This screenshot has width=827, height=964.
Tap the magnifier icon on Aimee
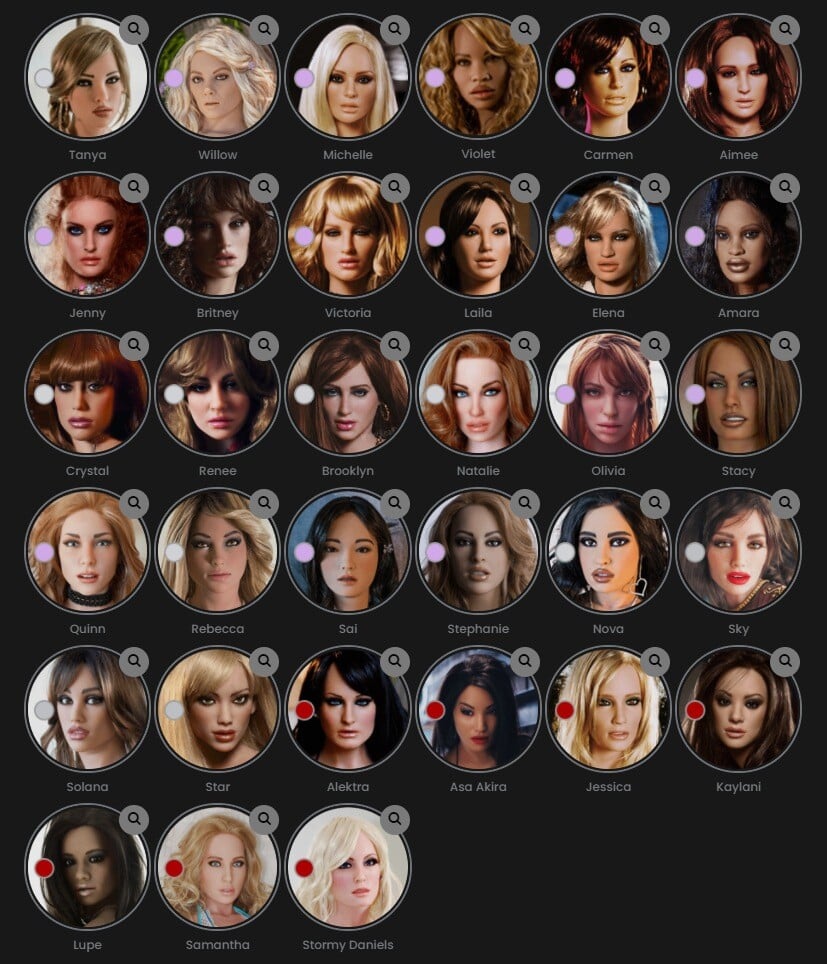pyautogui.click(x=785, y=29)
